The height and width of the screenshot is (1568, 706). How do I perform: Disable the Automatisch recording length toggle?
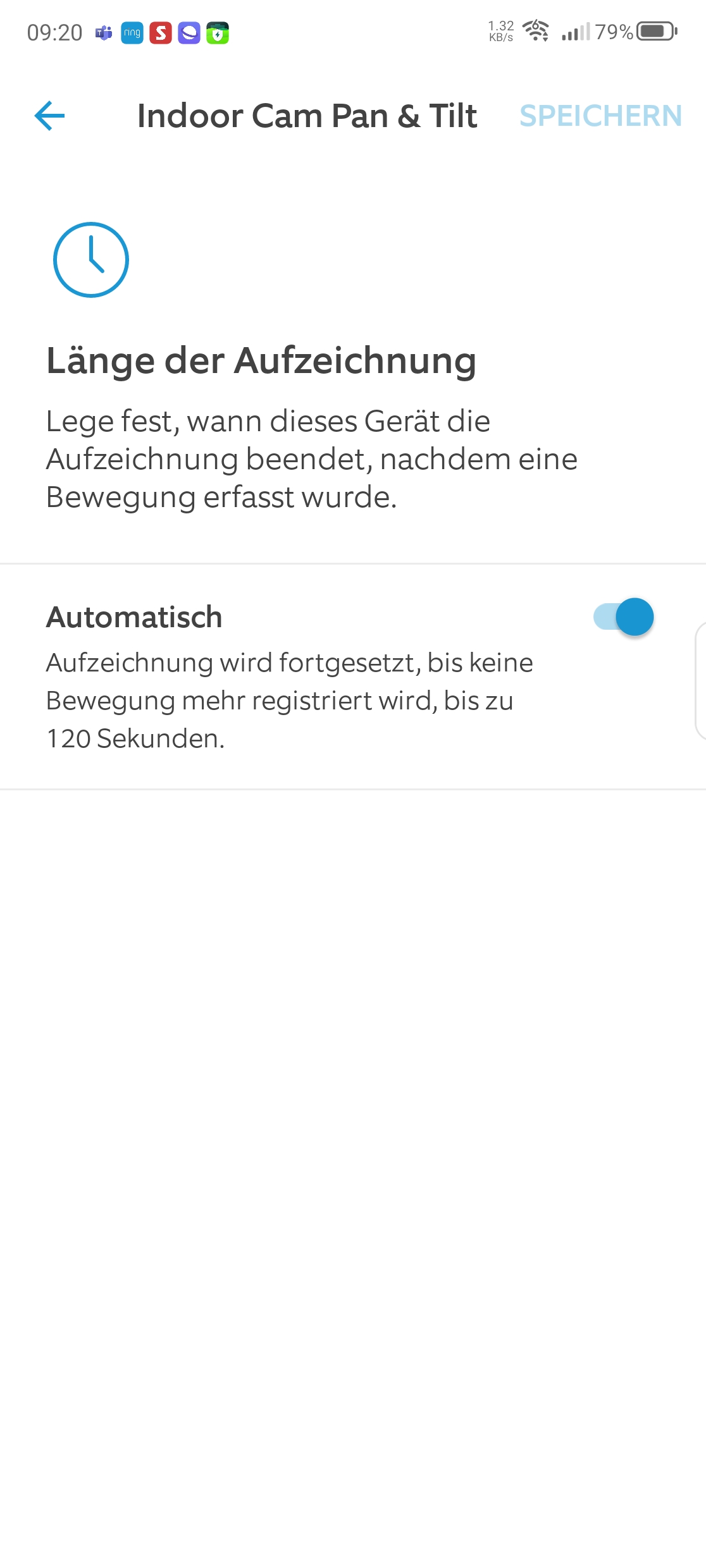coord(623,617)
